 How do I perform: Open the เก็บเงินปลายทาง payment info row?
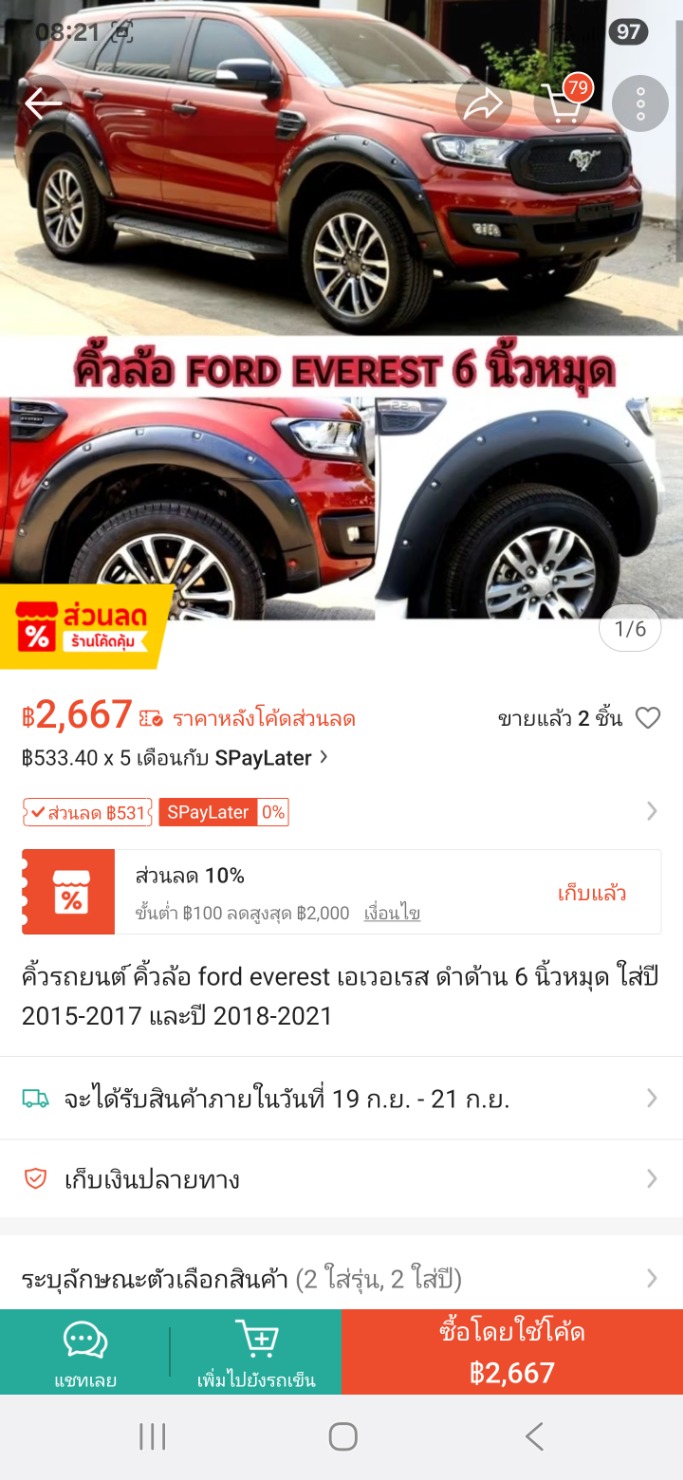point(340,1179)
